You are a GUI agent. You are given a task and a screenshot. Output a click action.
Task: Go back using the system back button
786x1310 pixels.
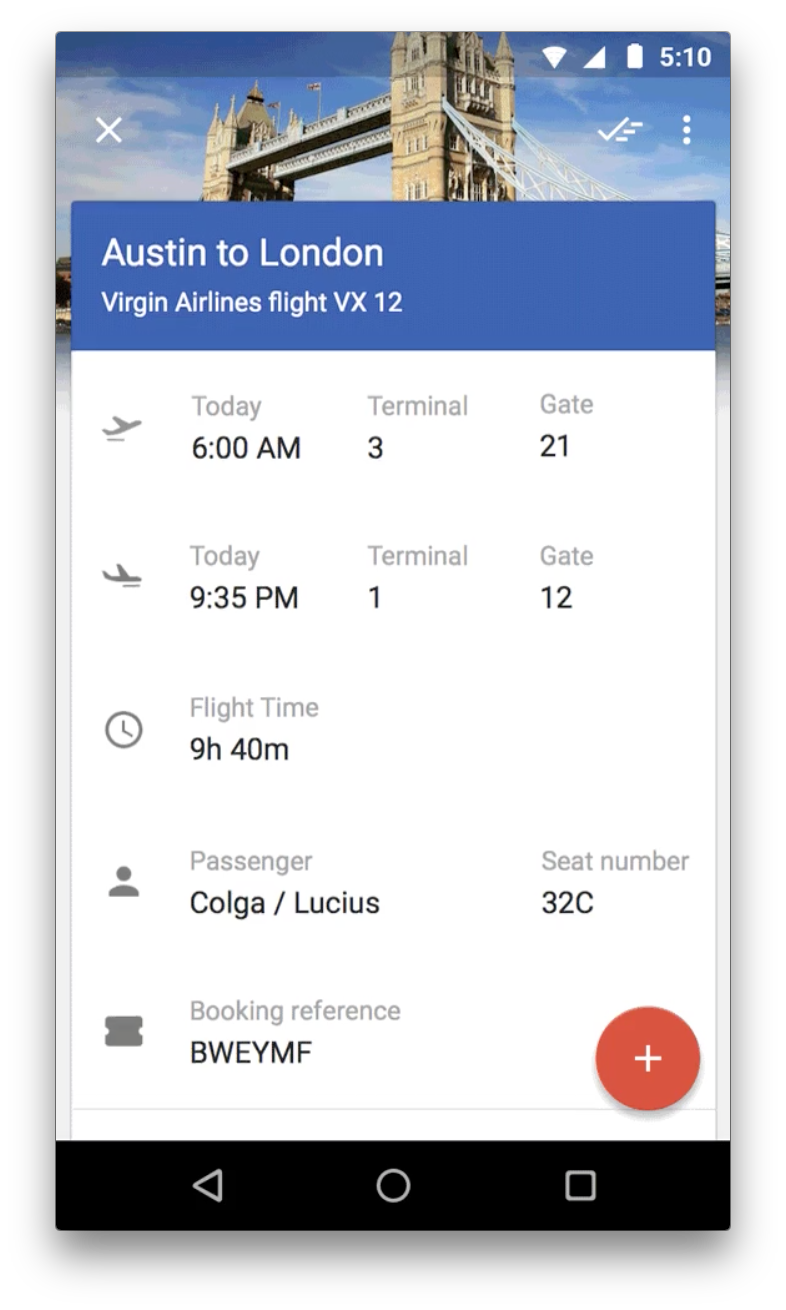(x=207, y=1185)
